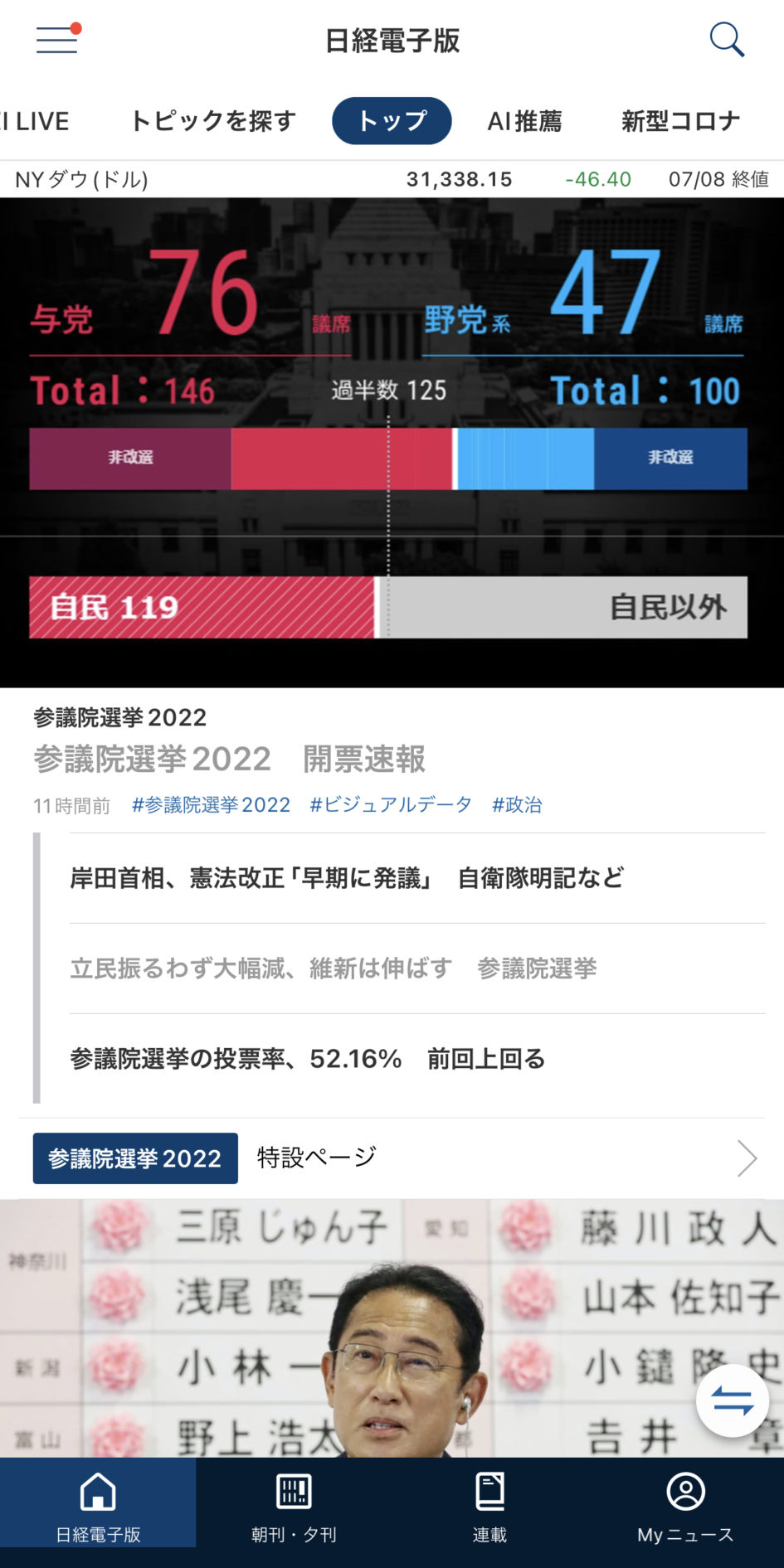Open the hamburger menu
784x1568 pixels.
coord(56,39)
